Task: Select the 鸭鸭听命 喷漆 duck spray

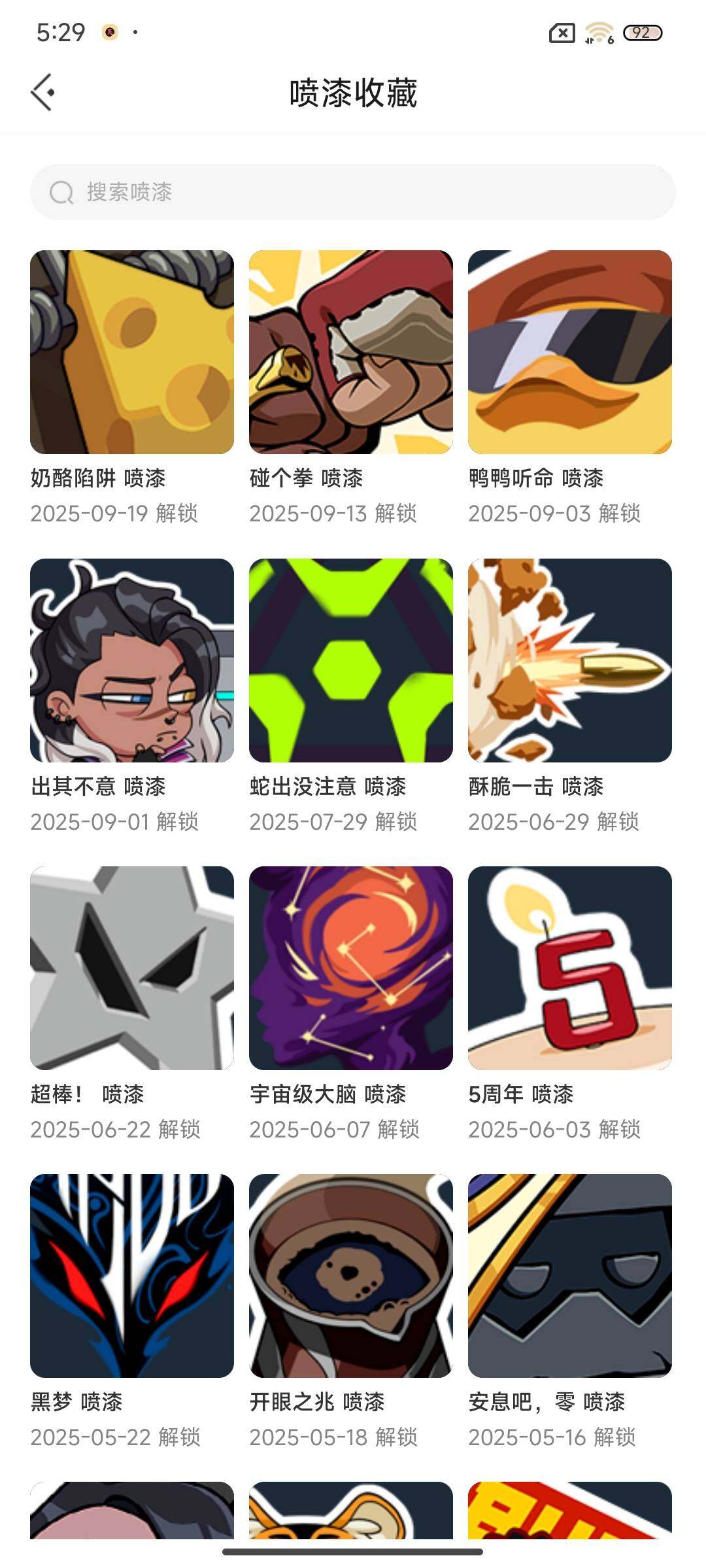Action: coord(570,352)
